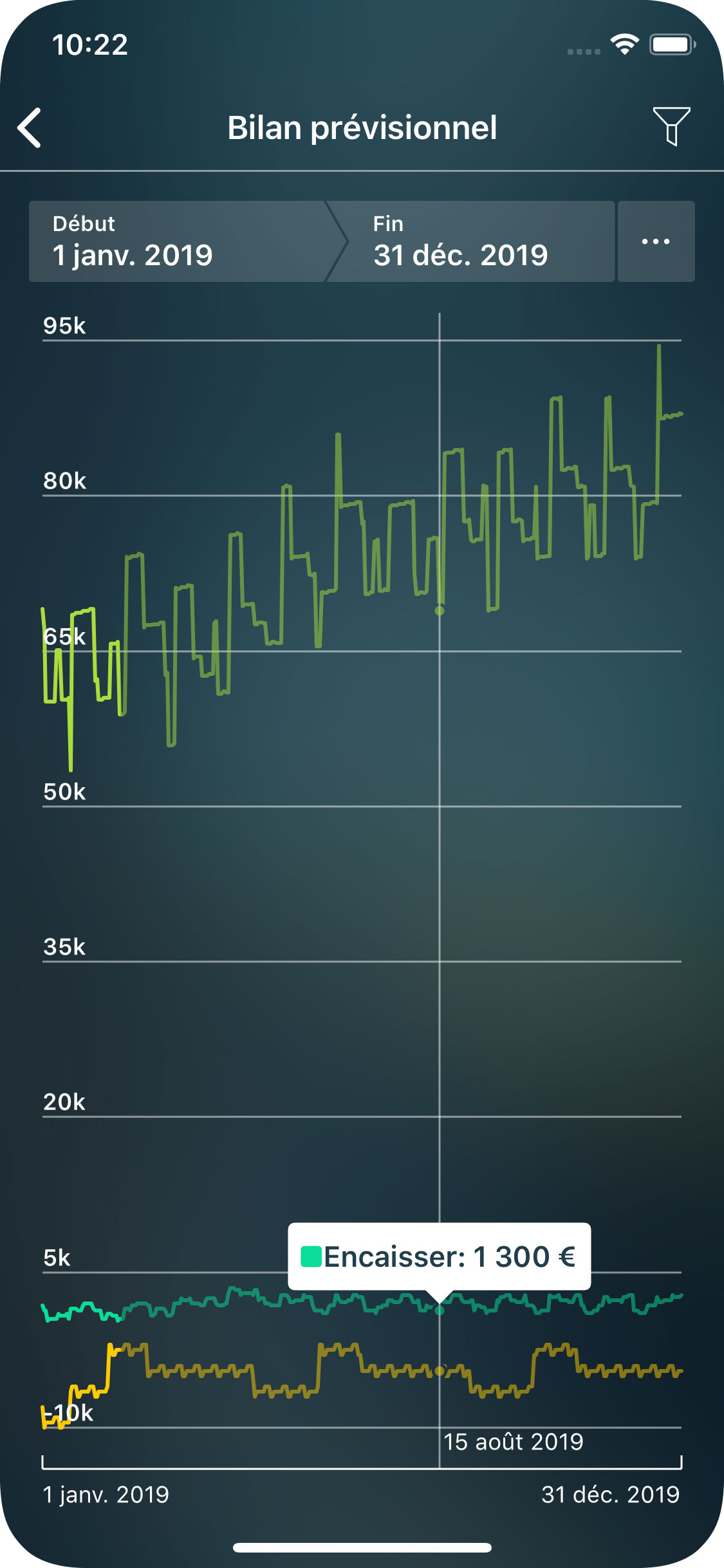Open the filter options with the funnel icon
The width and height of the screenshot is (724, 1568).
671,126
